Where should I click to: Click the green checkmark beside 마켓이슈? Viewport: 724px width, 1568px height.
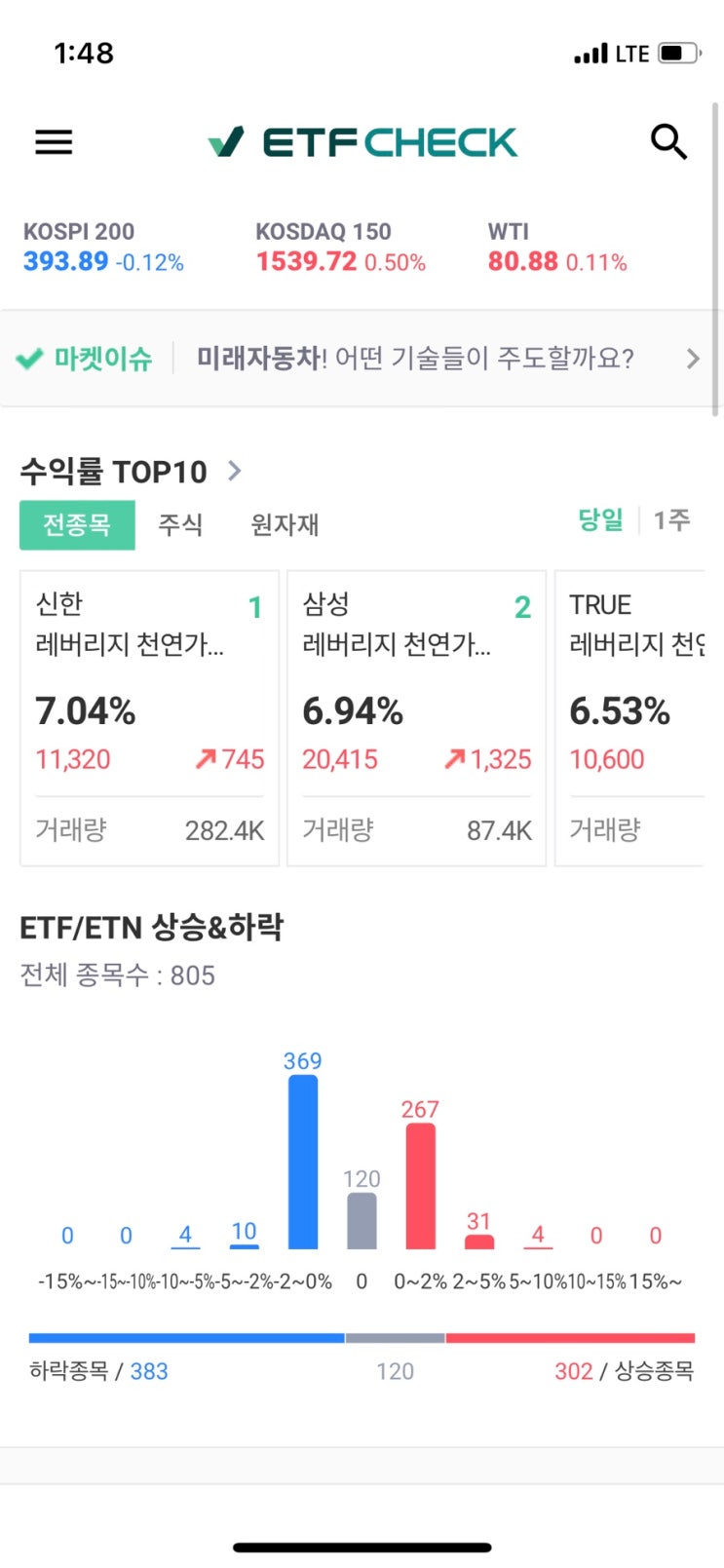[30, 359]
